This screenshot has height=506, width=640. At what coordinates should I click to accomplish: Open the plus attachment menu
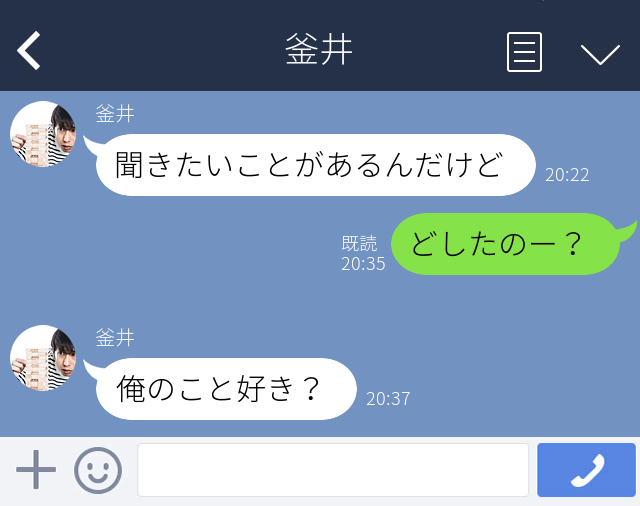[36, 470]
